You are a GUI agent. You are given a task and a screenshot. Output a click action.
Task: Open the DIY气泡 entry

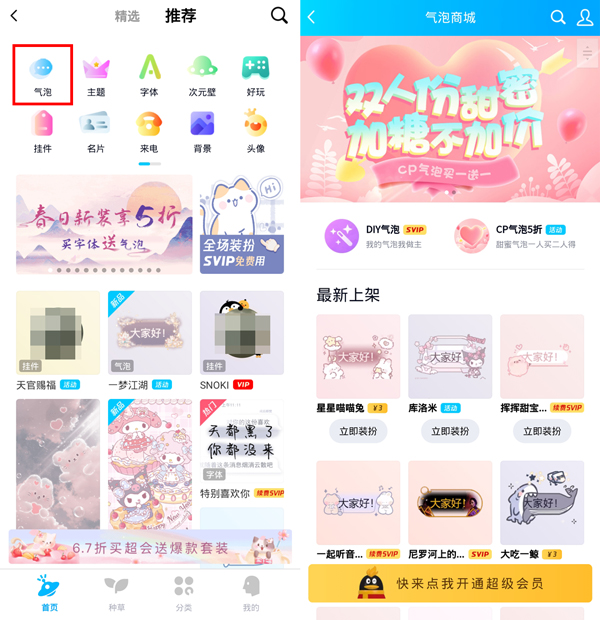376,236
